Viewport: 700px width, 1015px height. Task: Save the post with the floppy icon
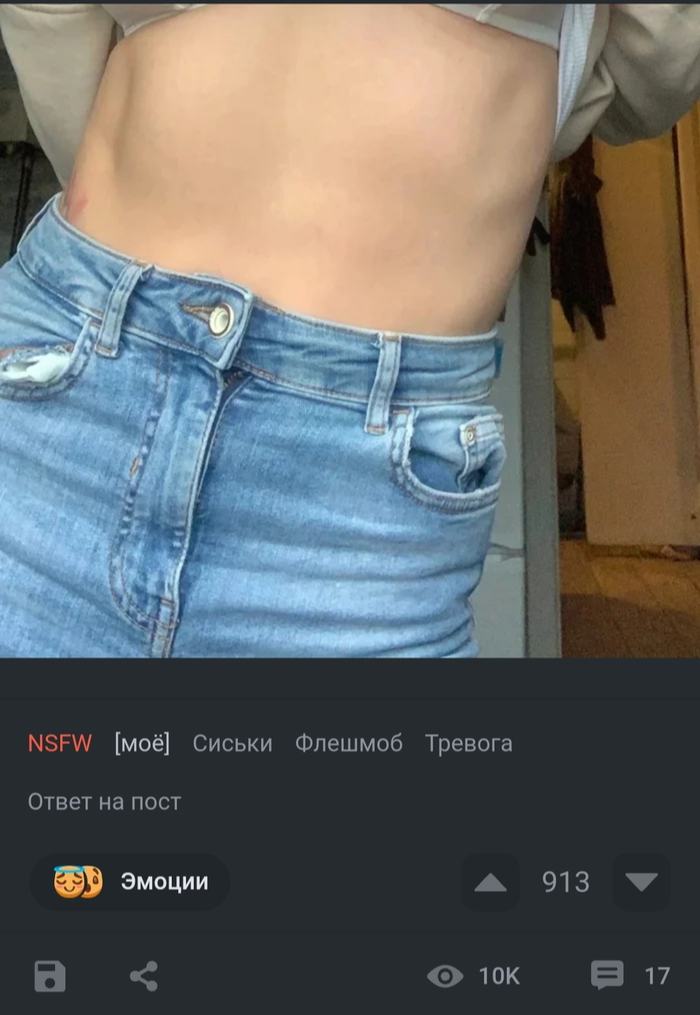[x=50, y=976]
